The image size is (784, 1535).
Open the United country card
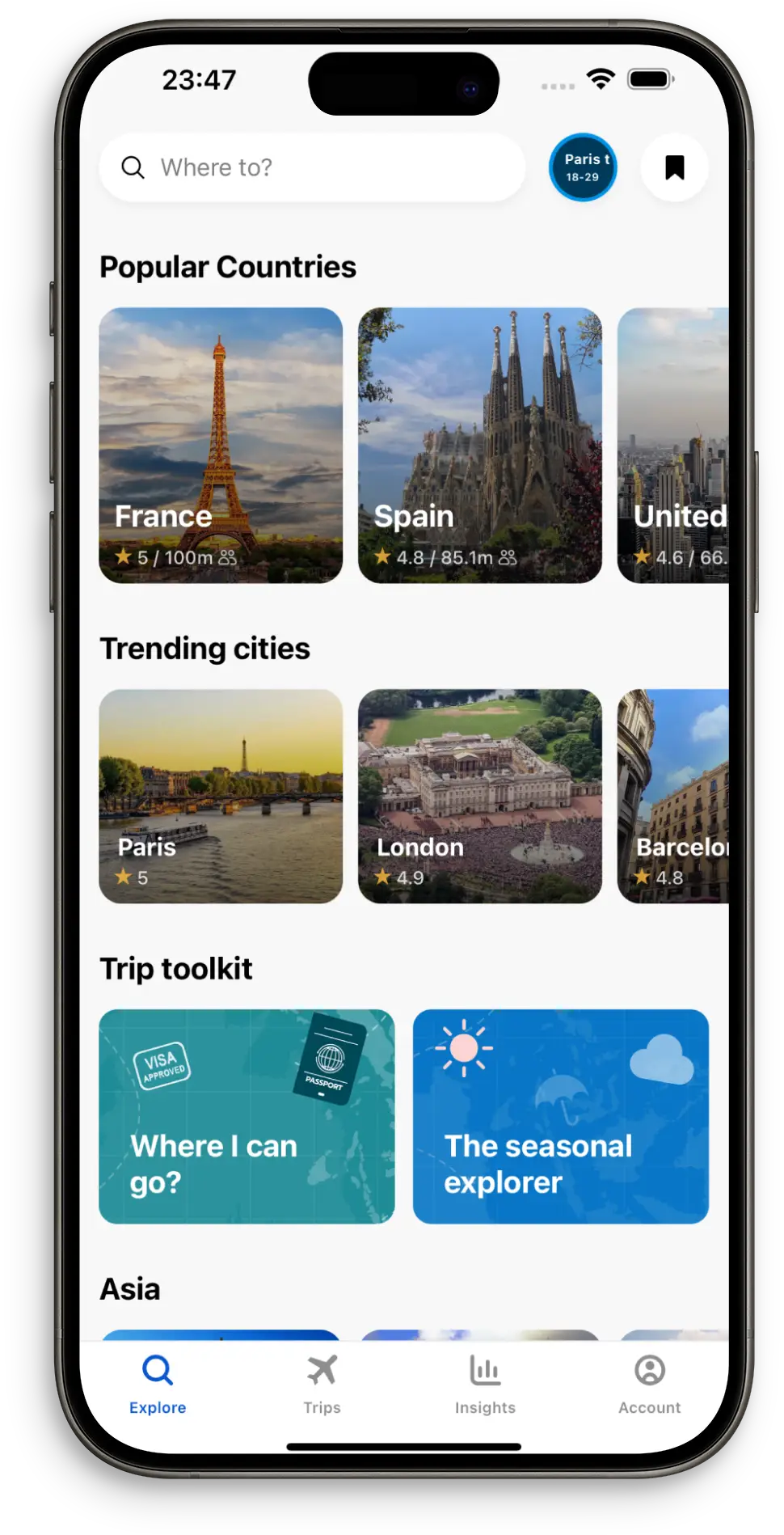point(672,445)
